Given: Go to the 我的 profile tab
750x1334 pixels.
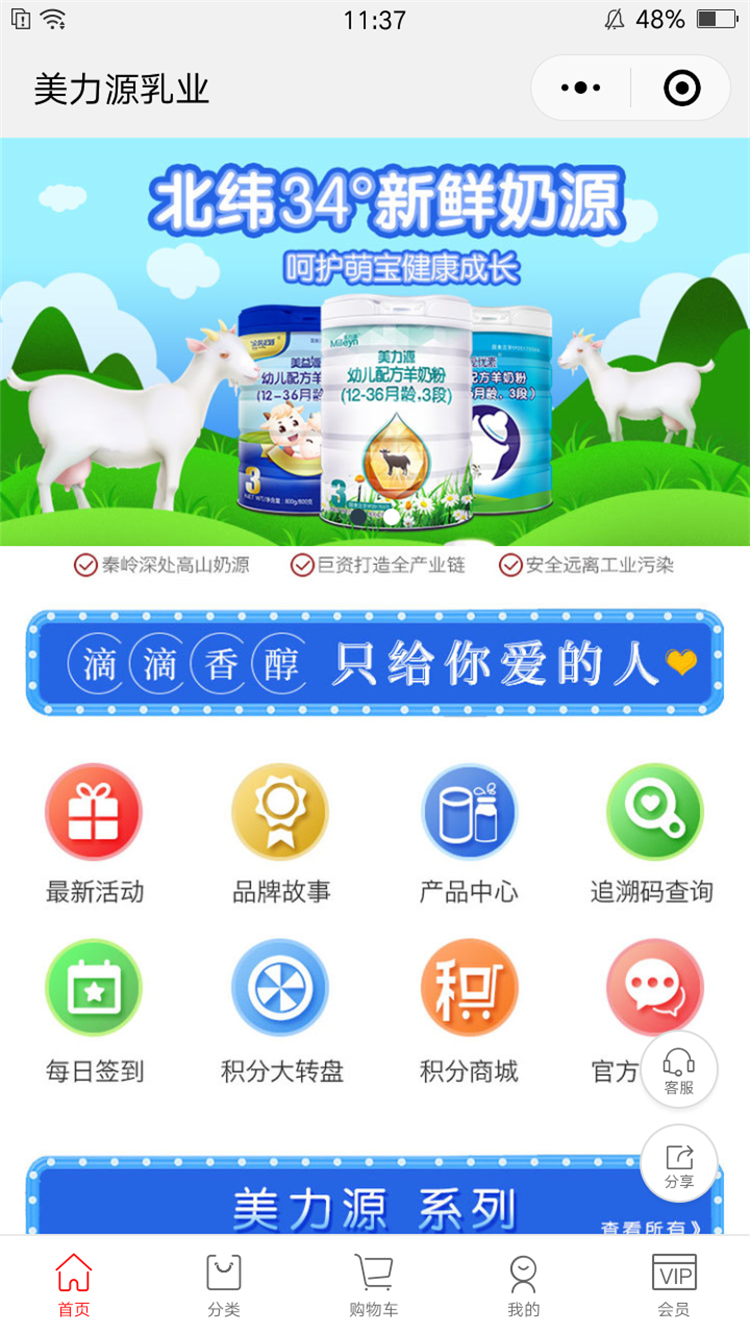Looking at the screenshot, I should [x=523, y=1286].
